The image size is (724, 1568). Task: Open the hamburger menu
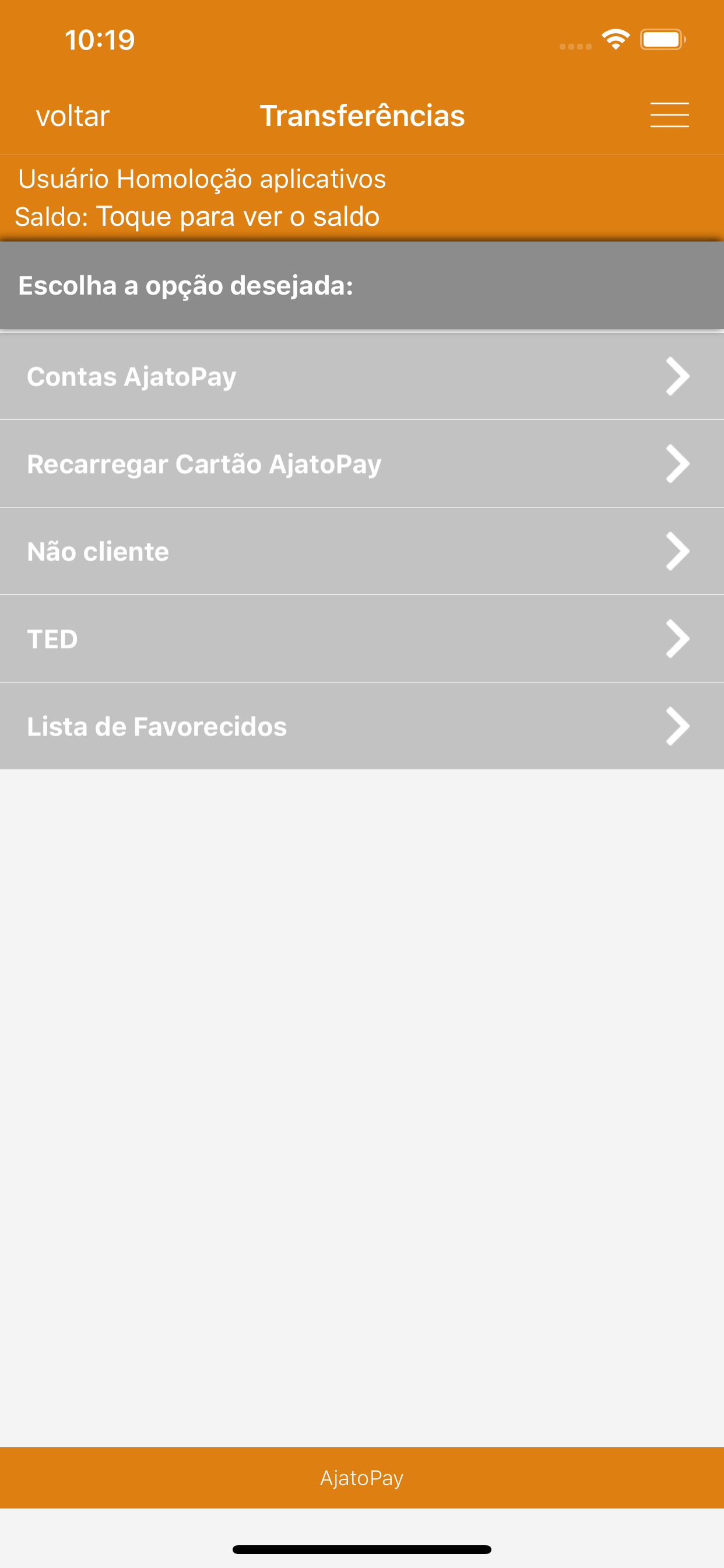(x=669, y=115)
